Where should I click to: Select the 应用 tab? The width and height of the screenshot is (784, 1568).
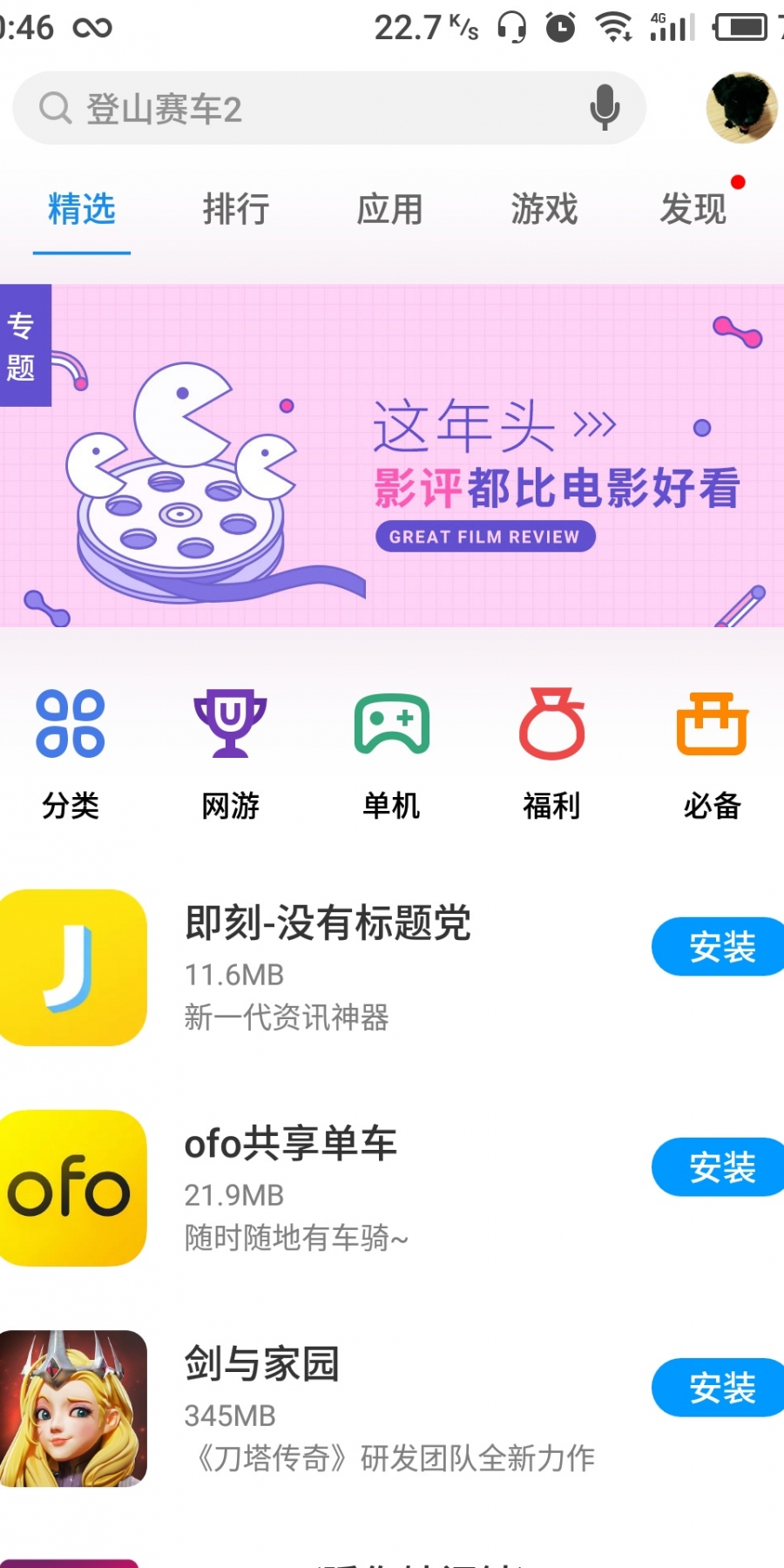pos(389,209)
